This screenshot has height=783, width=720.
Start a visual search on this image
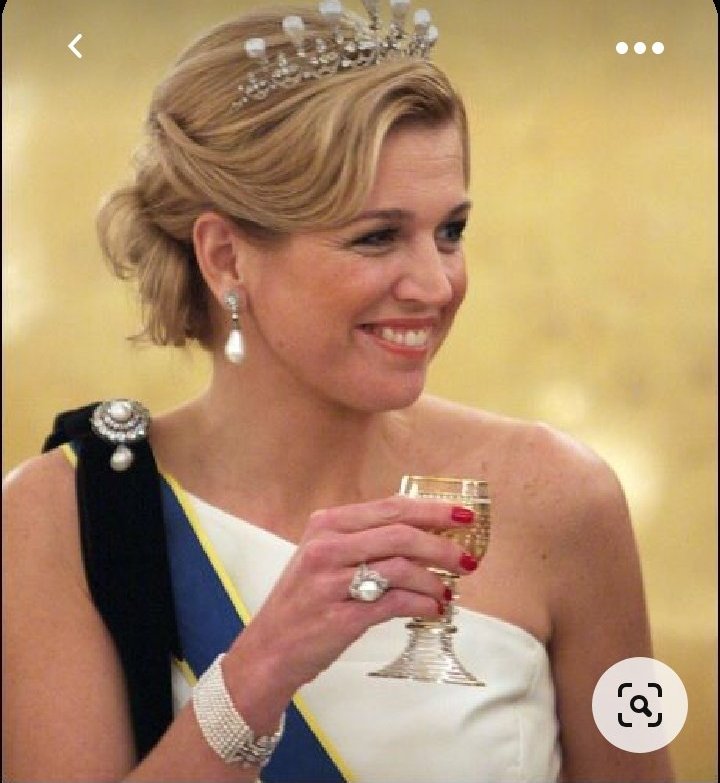click(640, 705)
